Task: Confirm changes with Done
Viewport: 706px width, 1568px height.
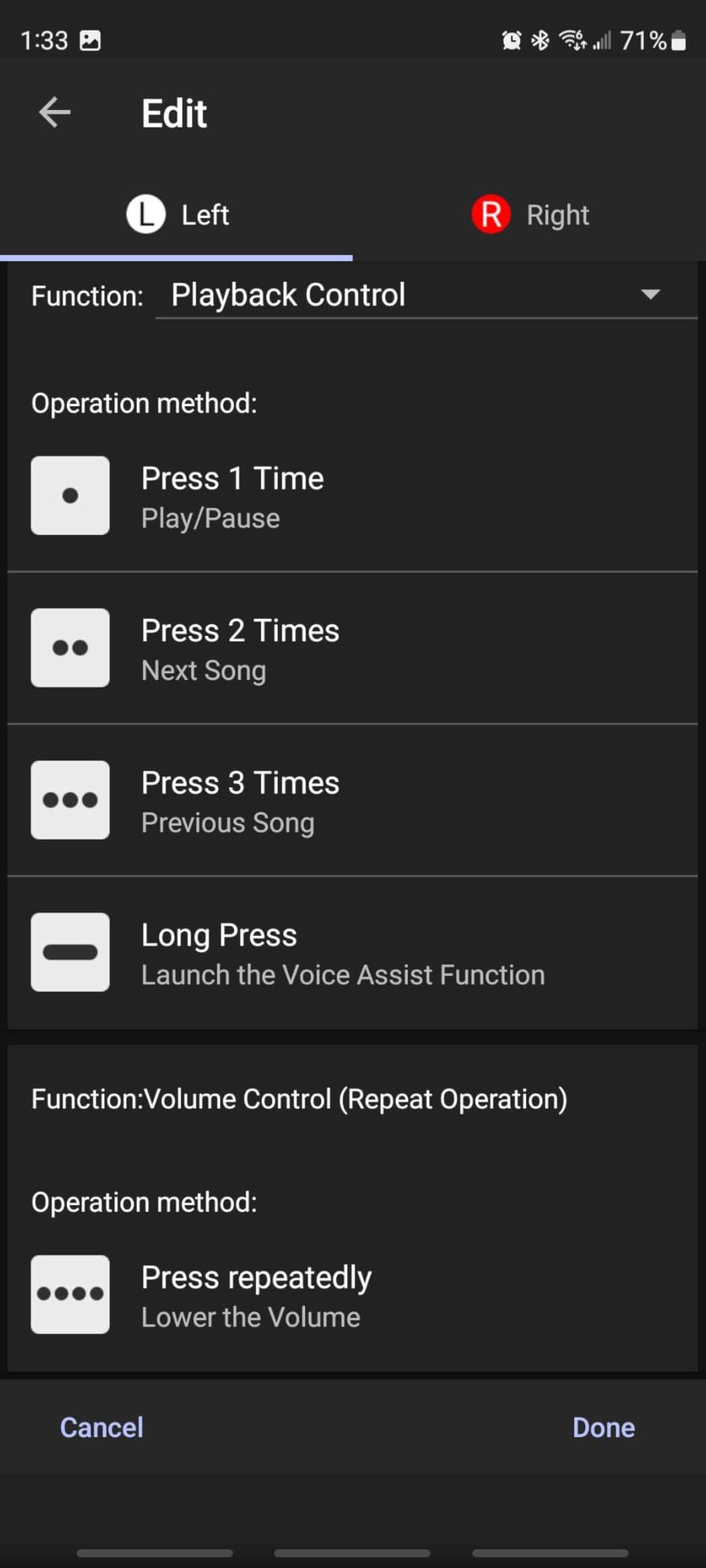Action: 603,1427
